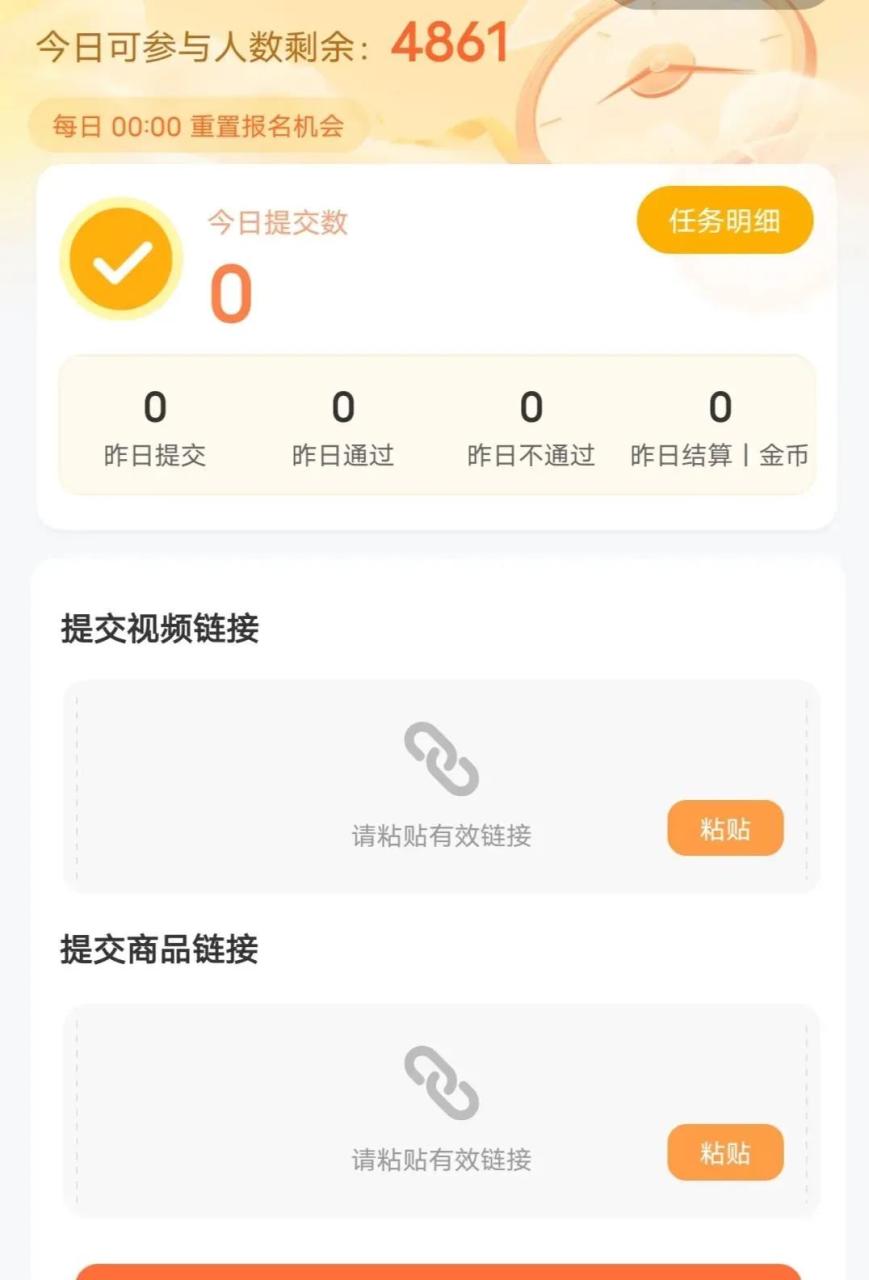Viewport: 869px width, 1280px height.
Task: Tap 粘贴 under 提交视频链接
Action: coord(725,828)
